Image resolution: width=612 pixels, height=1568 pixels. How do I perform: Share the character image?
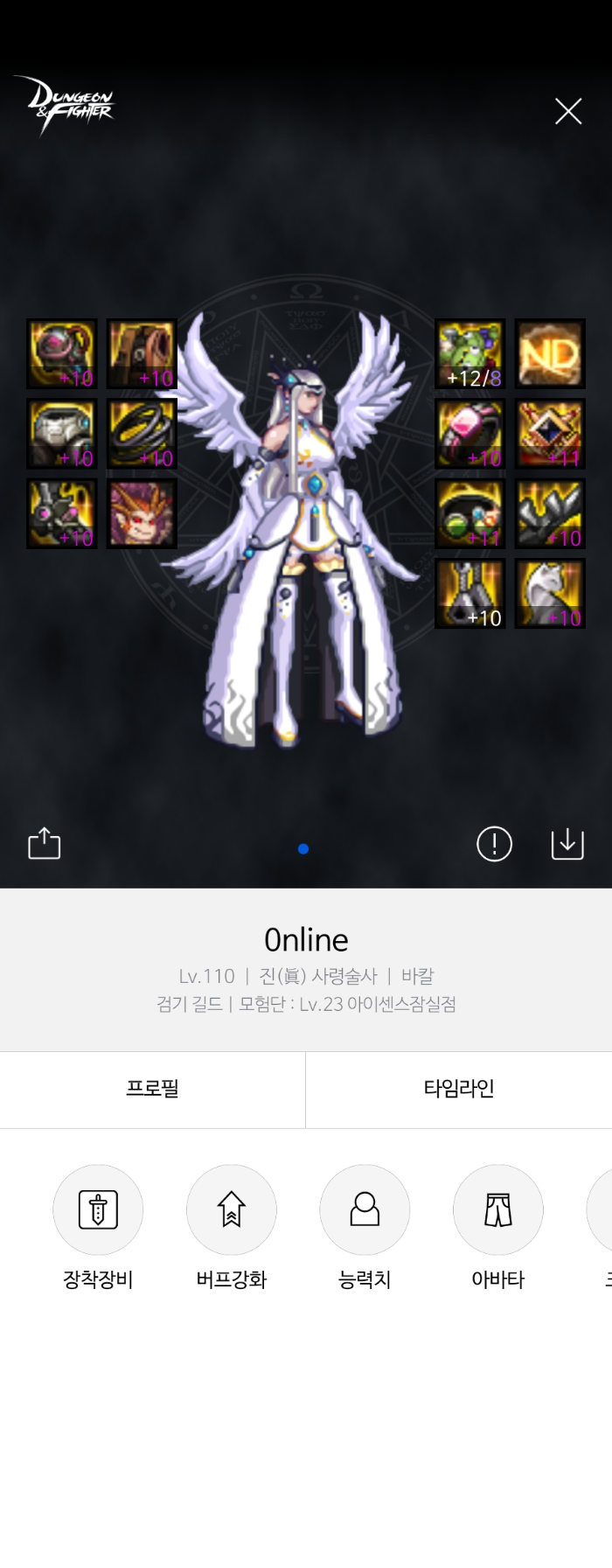pyautogui.click(x=45, y=843)
